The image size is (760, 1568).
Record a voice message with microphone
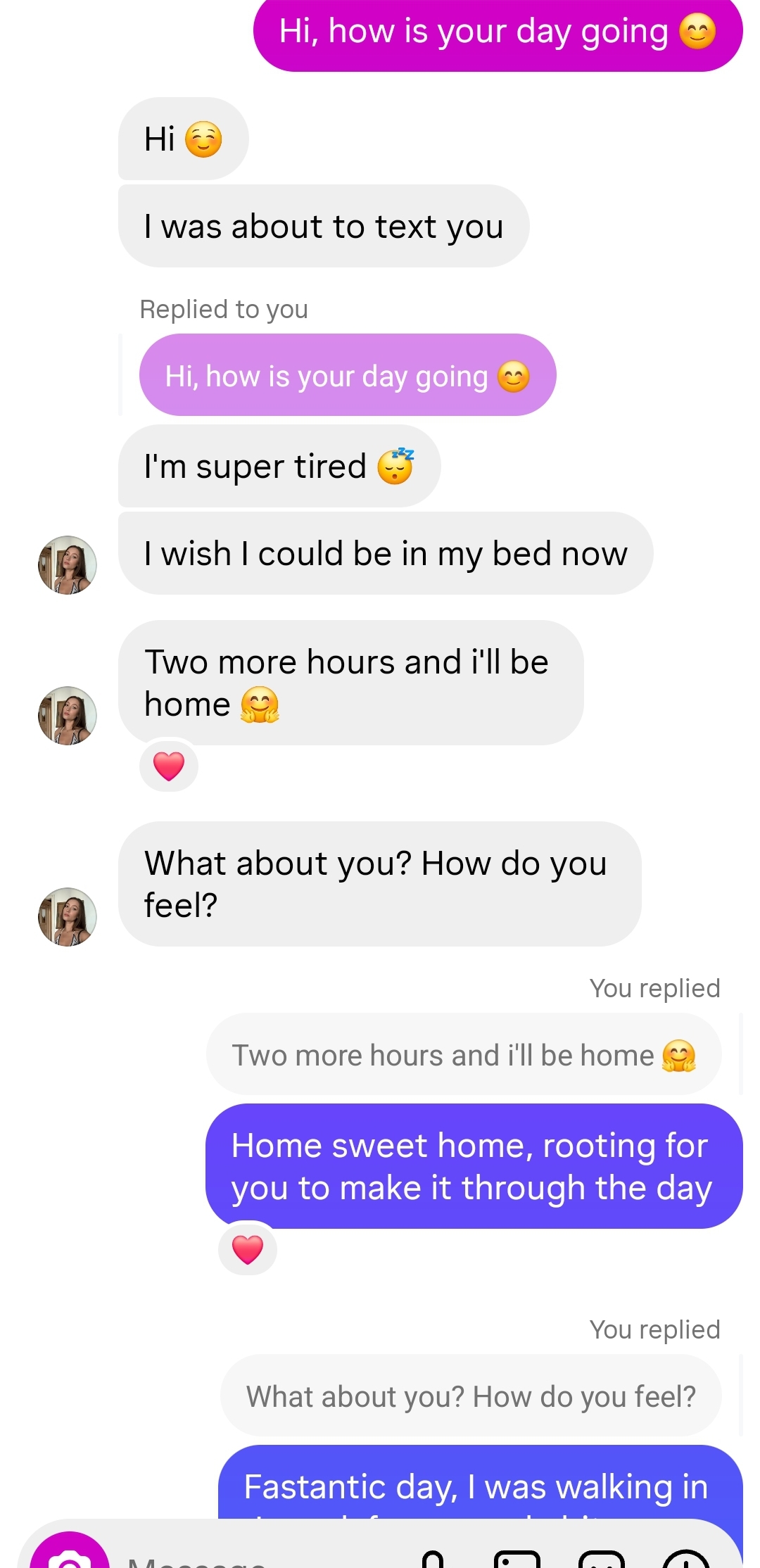click(433, 1558)
